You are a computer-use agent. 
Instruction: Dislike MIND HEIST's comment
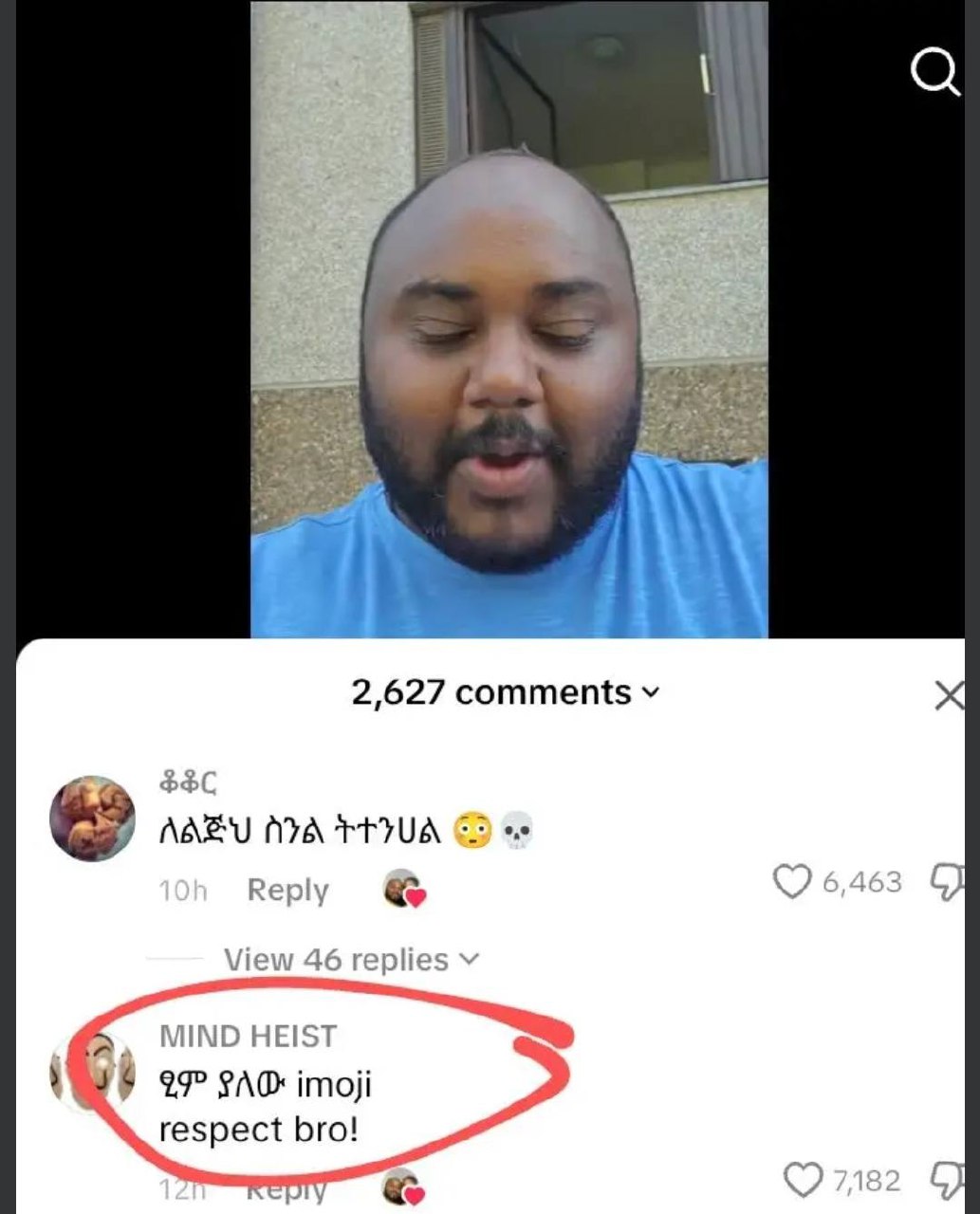947,1181
